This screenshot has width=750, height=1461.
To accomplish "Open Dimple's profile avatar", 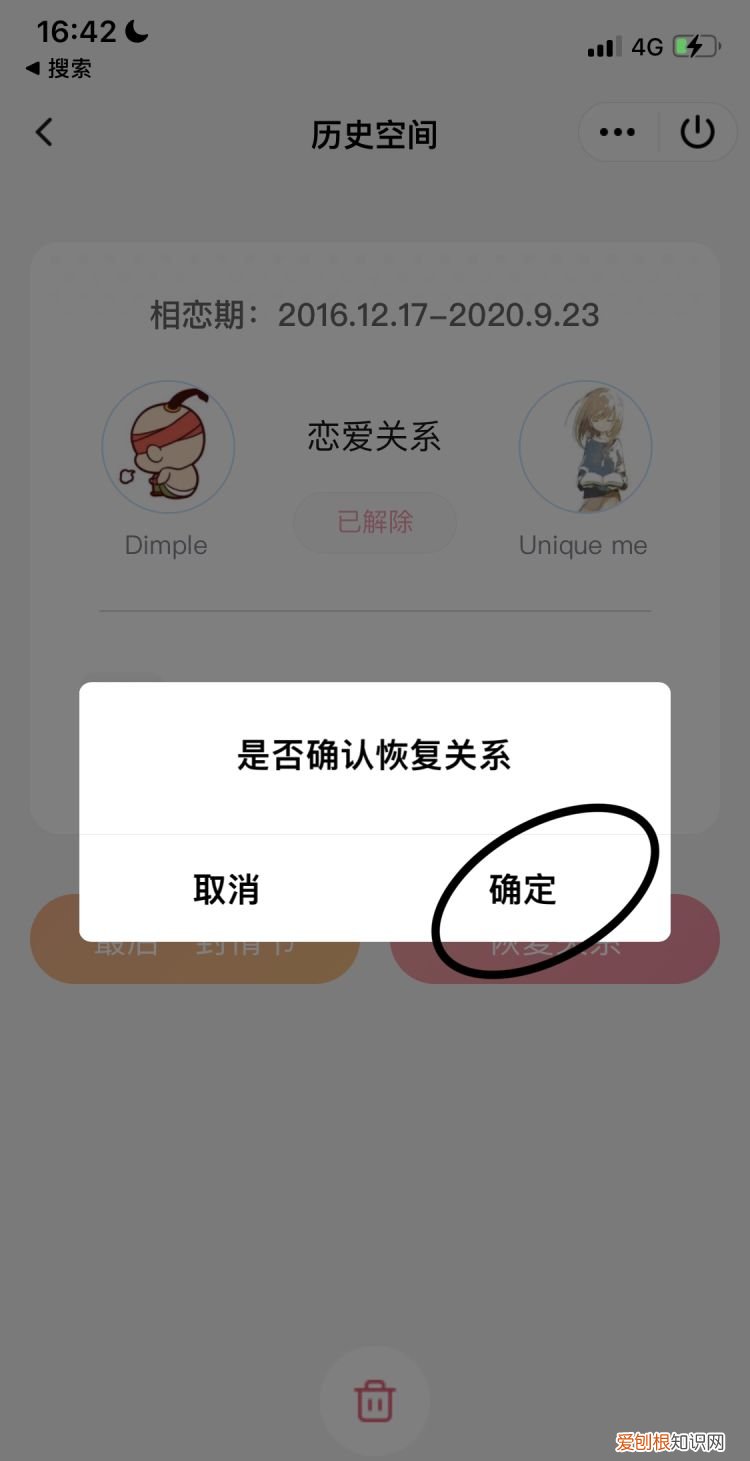I will pos(168,447).
